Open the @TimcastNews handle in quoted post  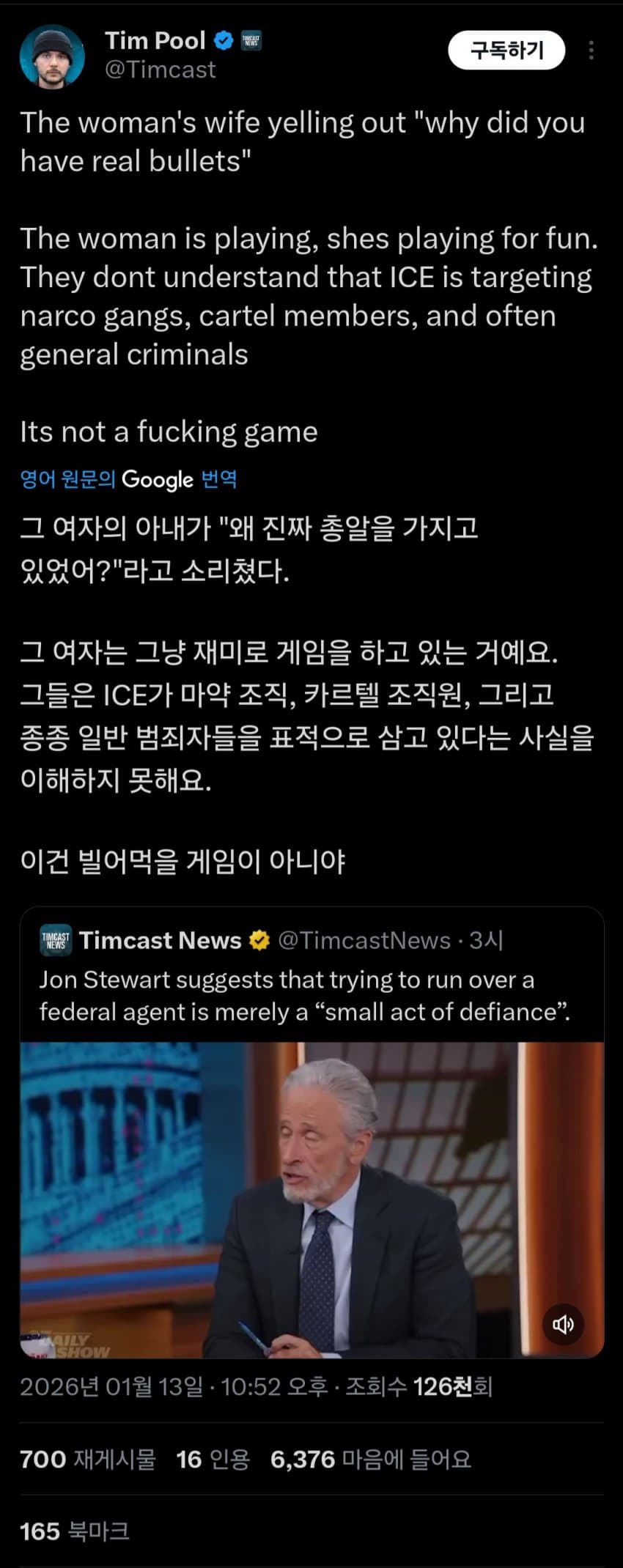click(364, 940)
